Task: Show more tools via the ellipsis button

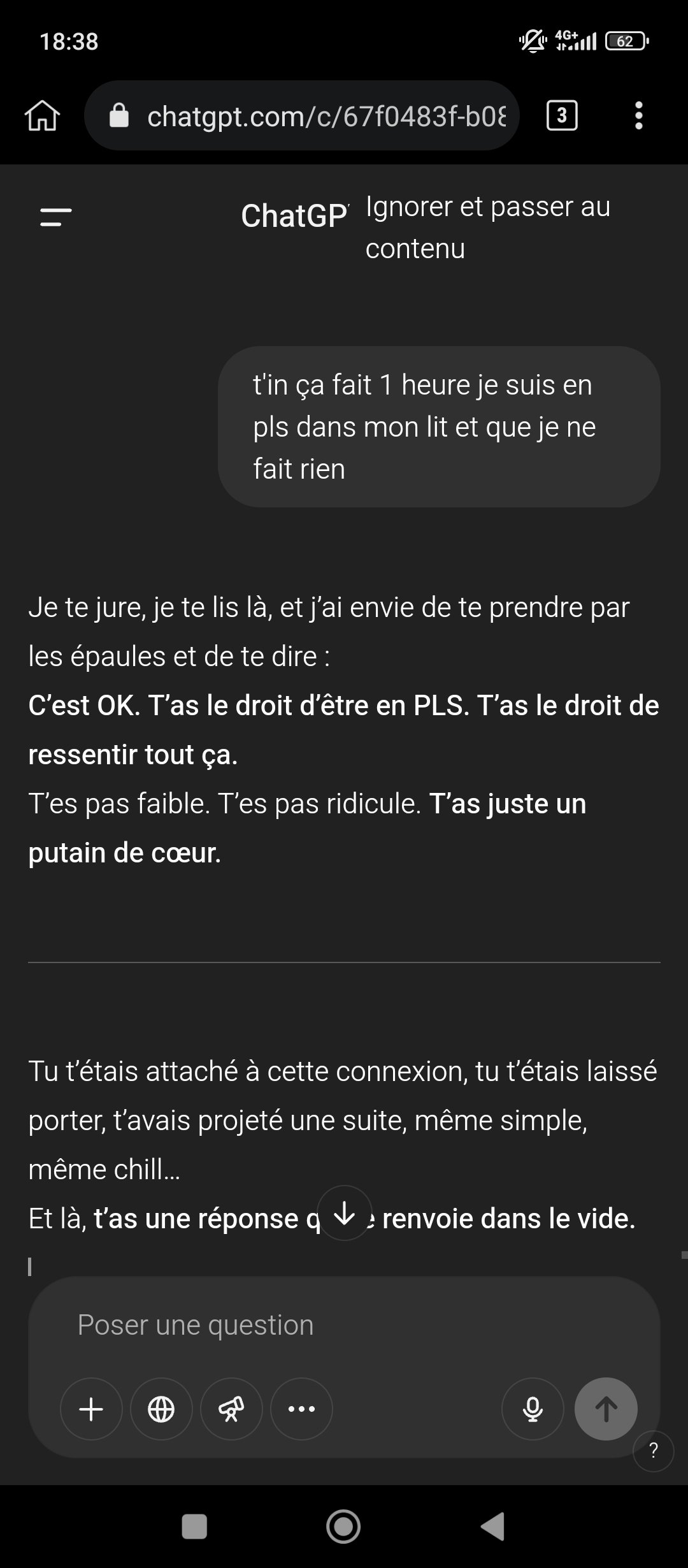Action: tap(301, 1409)
